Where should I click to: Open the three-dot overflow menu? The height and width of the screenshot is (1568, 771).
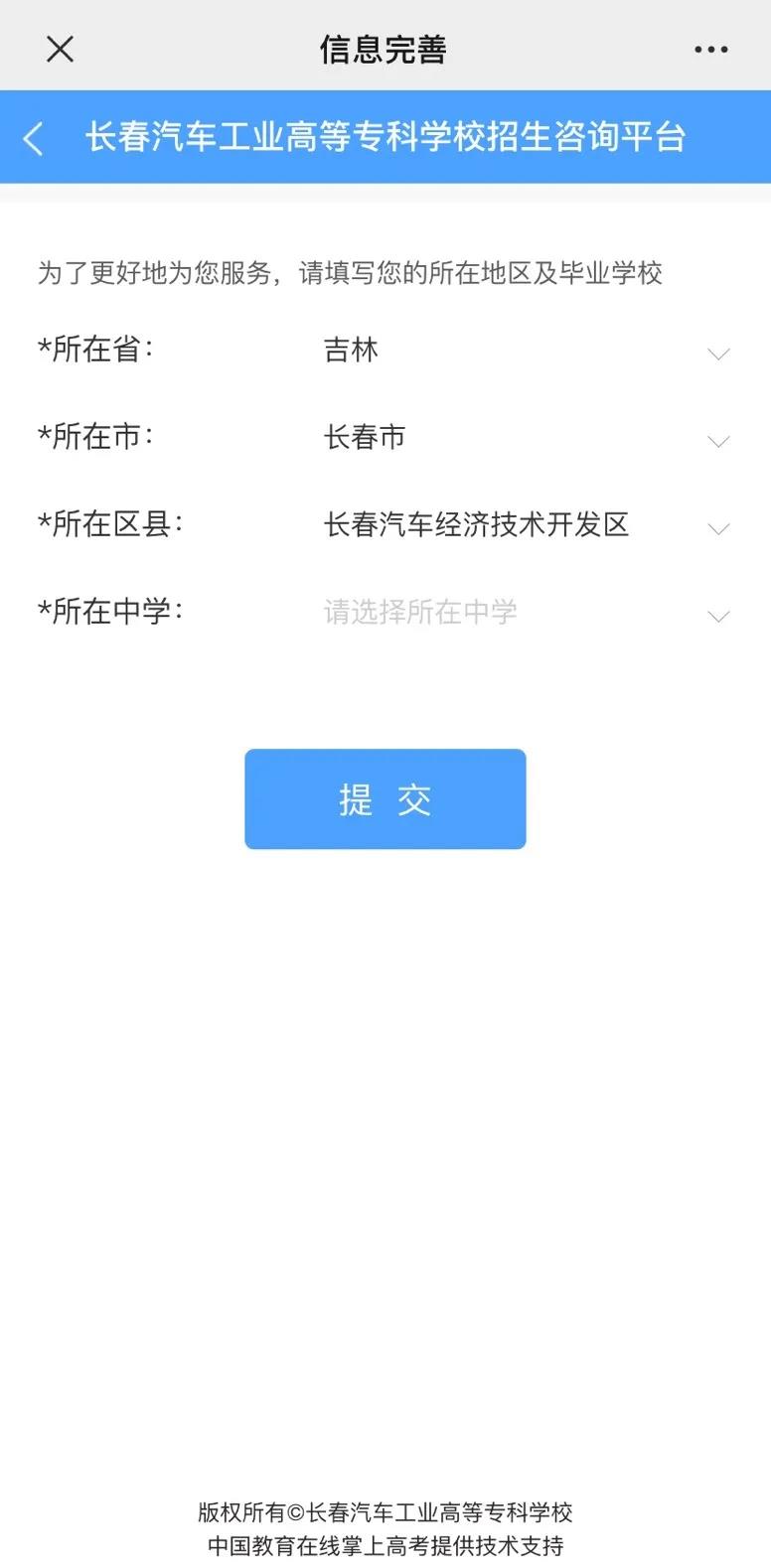(710, 50)
